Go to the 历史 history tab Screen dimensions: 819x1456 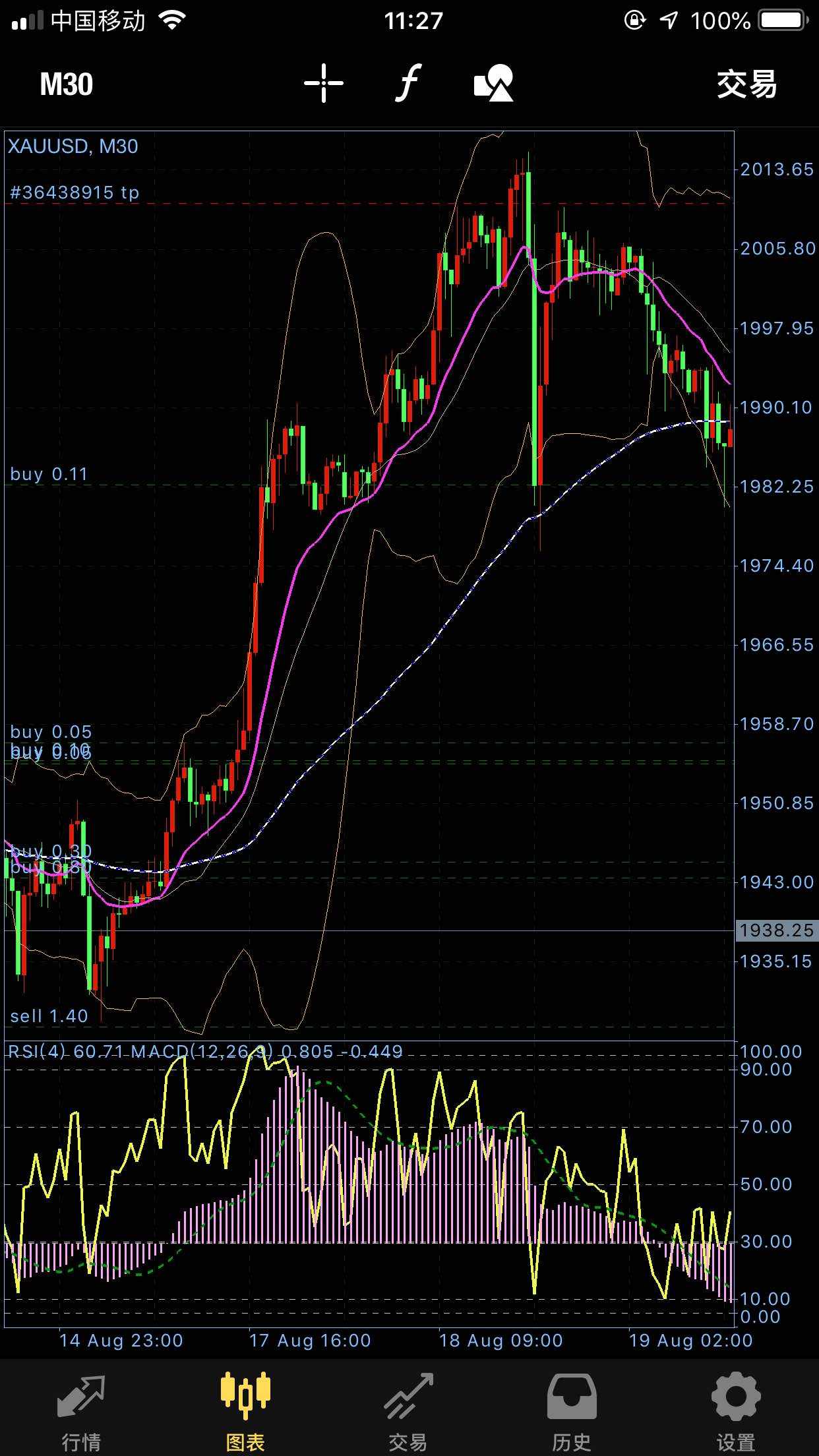[572, 1407]
